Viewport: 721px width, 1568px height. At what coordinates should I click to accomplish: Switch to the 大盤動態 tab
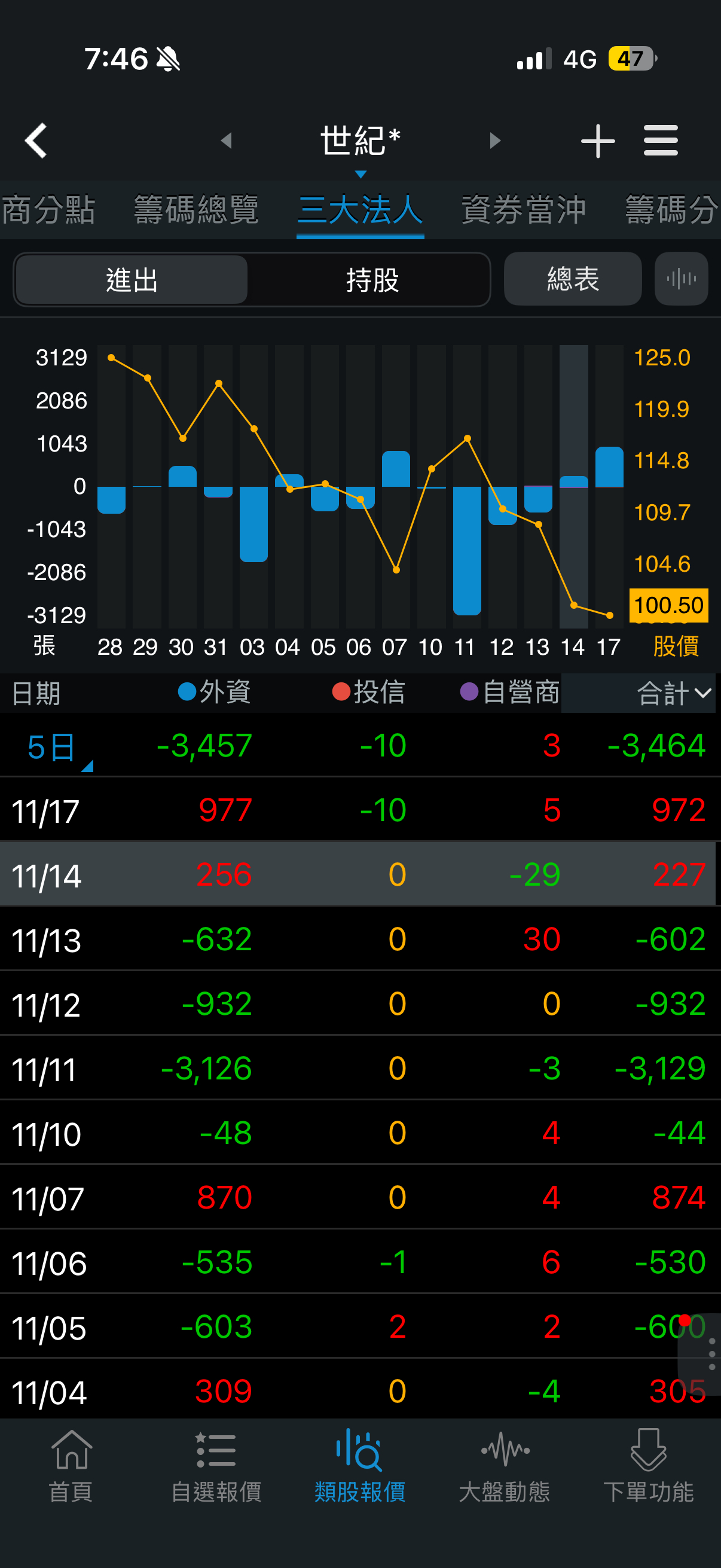pyautogui.click(x=505, y=1465)
